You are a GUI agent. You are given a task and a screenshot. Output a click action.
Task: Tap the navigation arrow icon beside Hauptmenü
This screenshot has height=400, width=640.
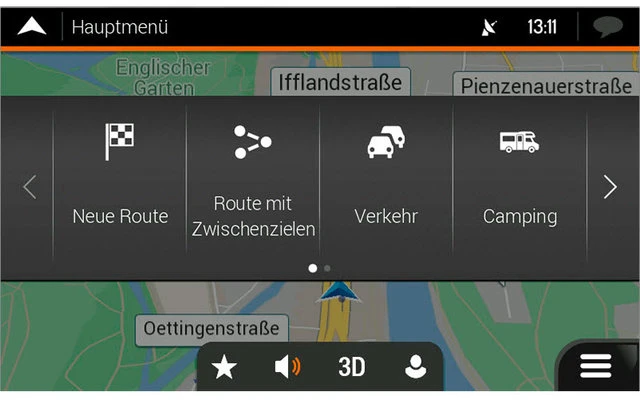pyautogui.click(x=32, y=26)
